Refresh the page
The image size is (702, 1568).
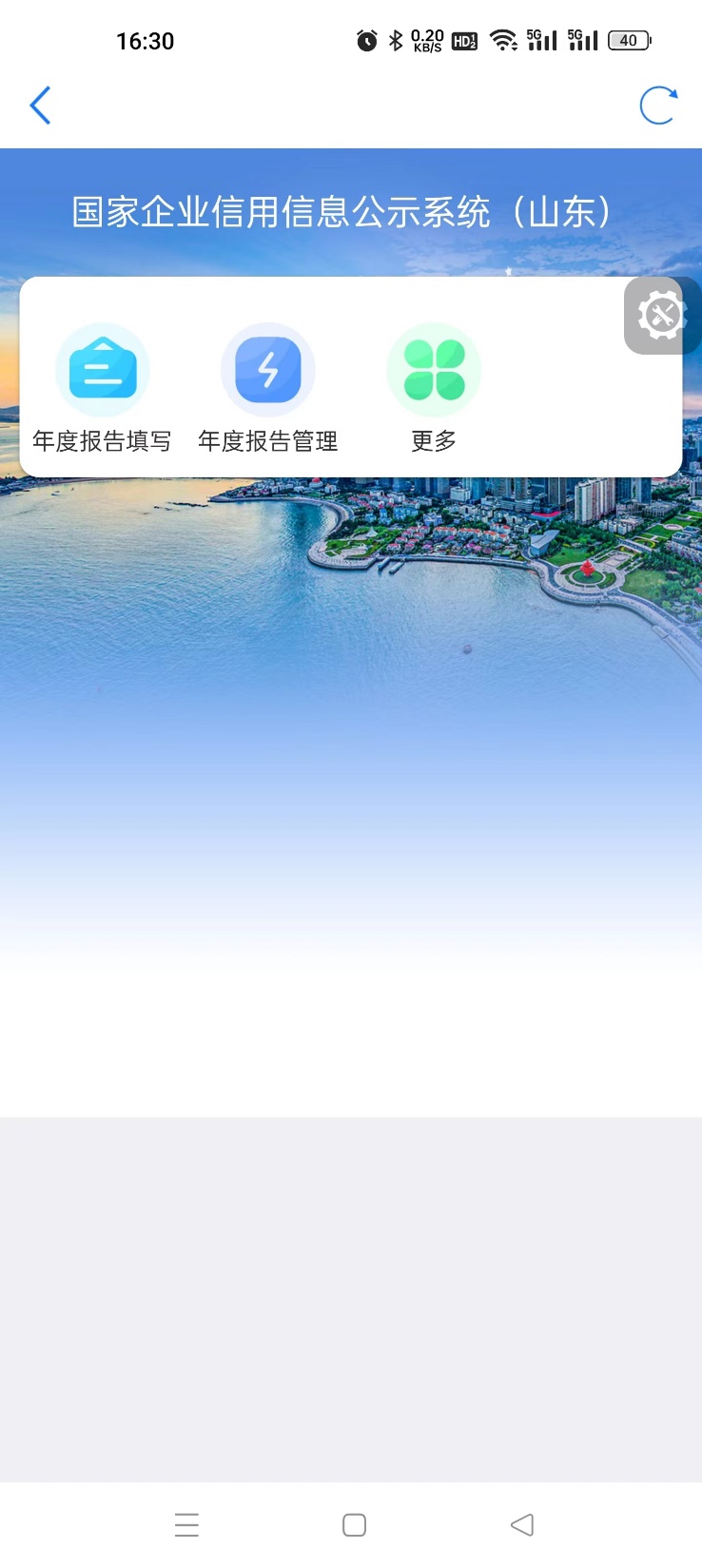click(658, 106)
